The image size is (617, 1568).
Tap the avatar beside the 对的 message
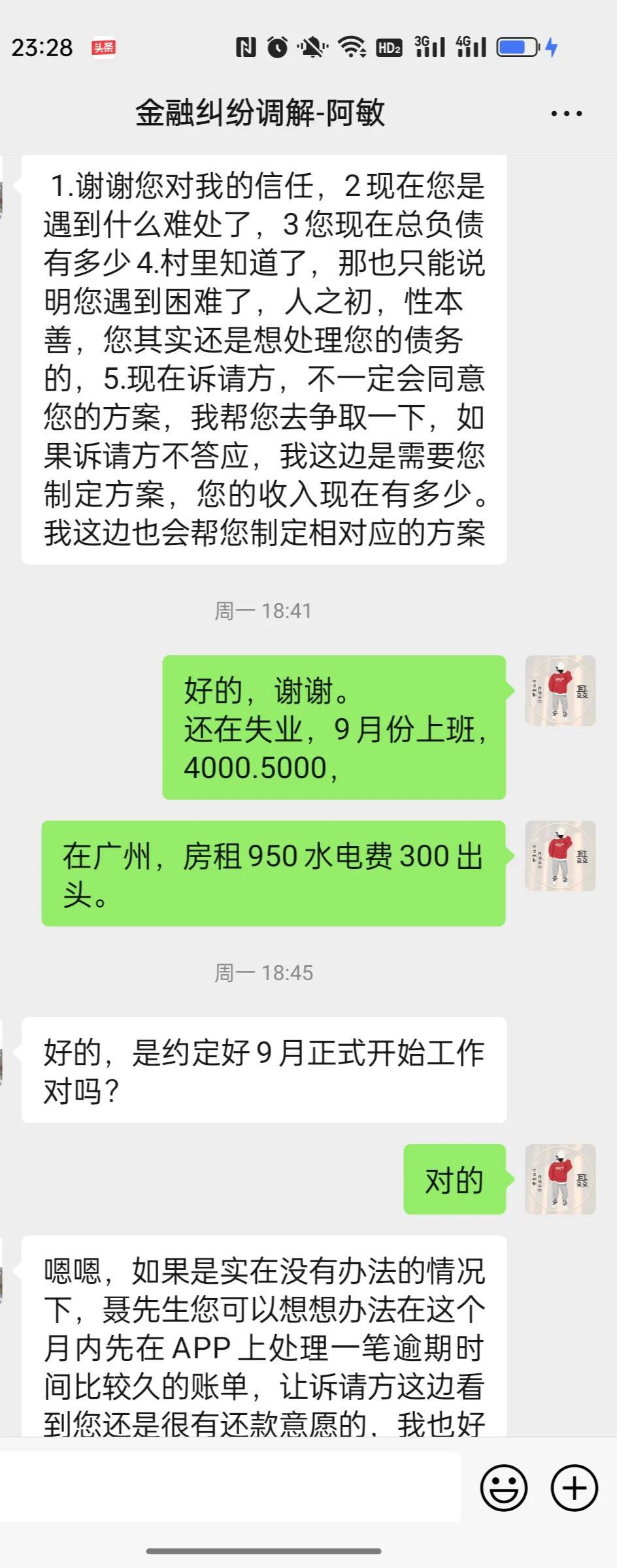pyautogui.click(x=560, y=1179)
